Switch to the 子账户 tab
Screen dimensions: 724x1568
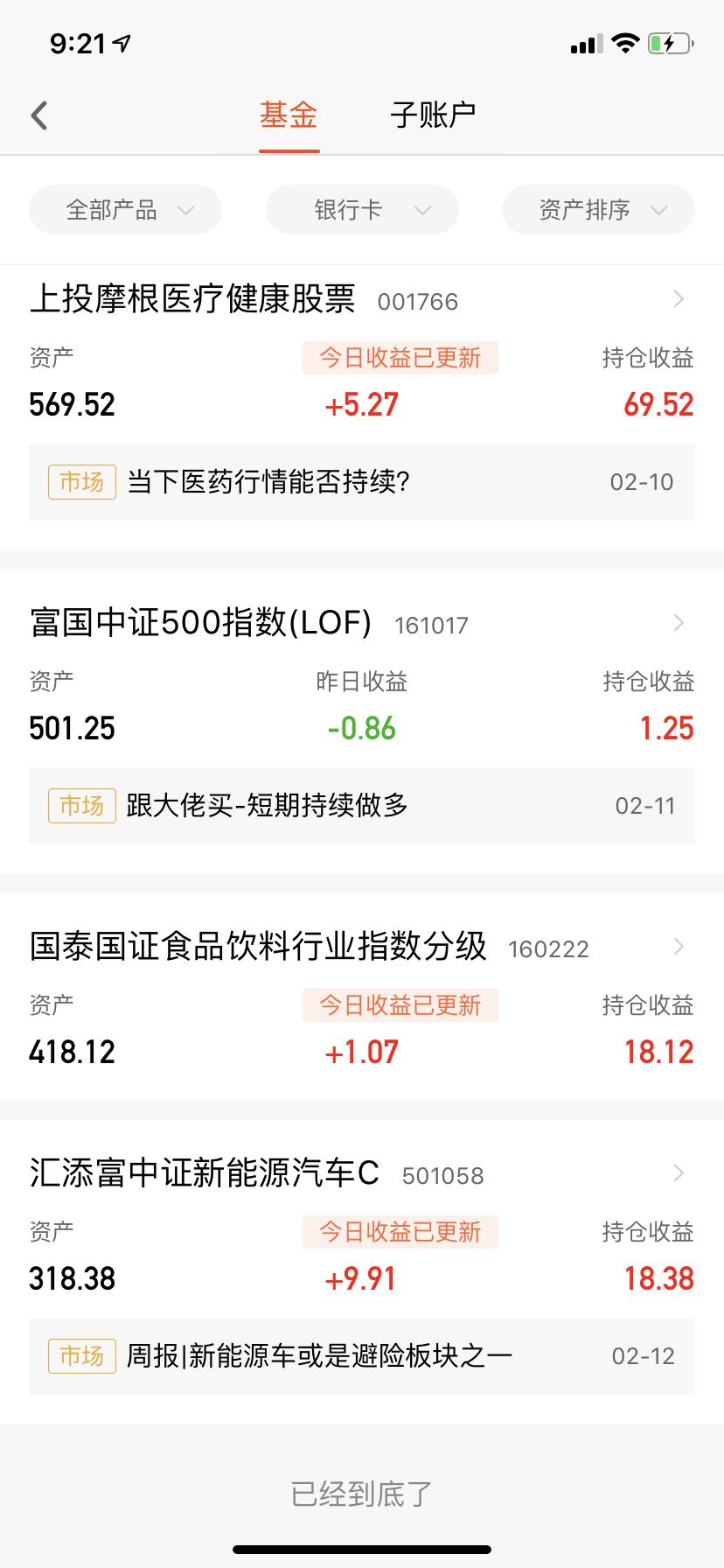coord(433,115)
